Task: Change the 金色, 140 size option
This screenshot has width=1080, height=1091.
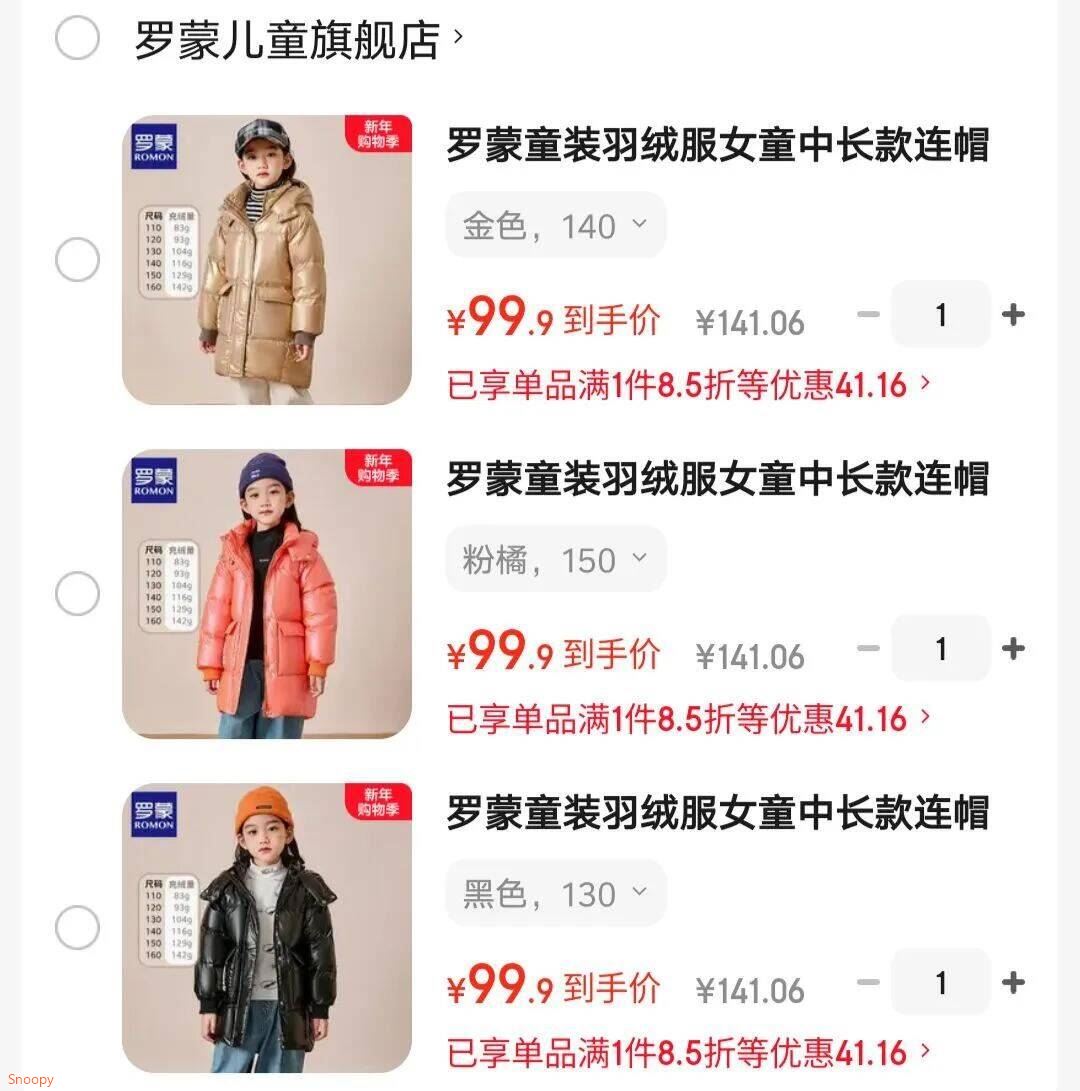Action: 555,226
